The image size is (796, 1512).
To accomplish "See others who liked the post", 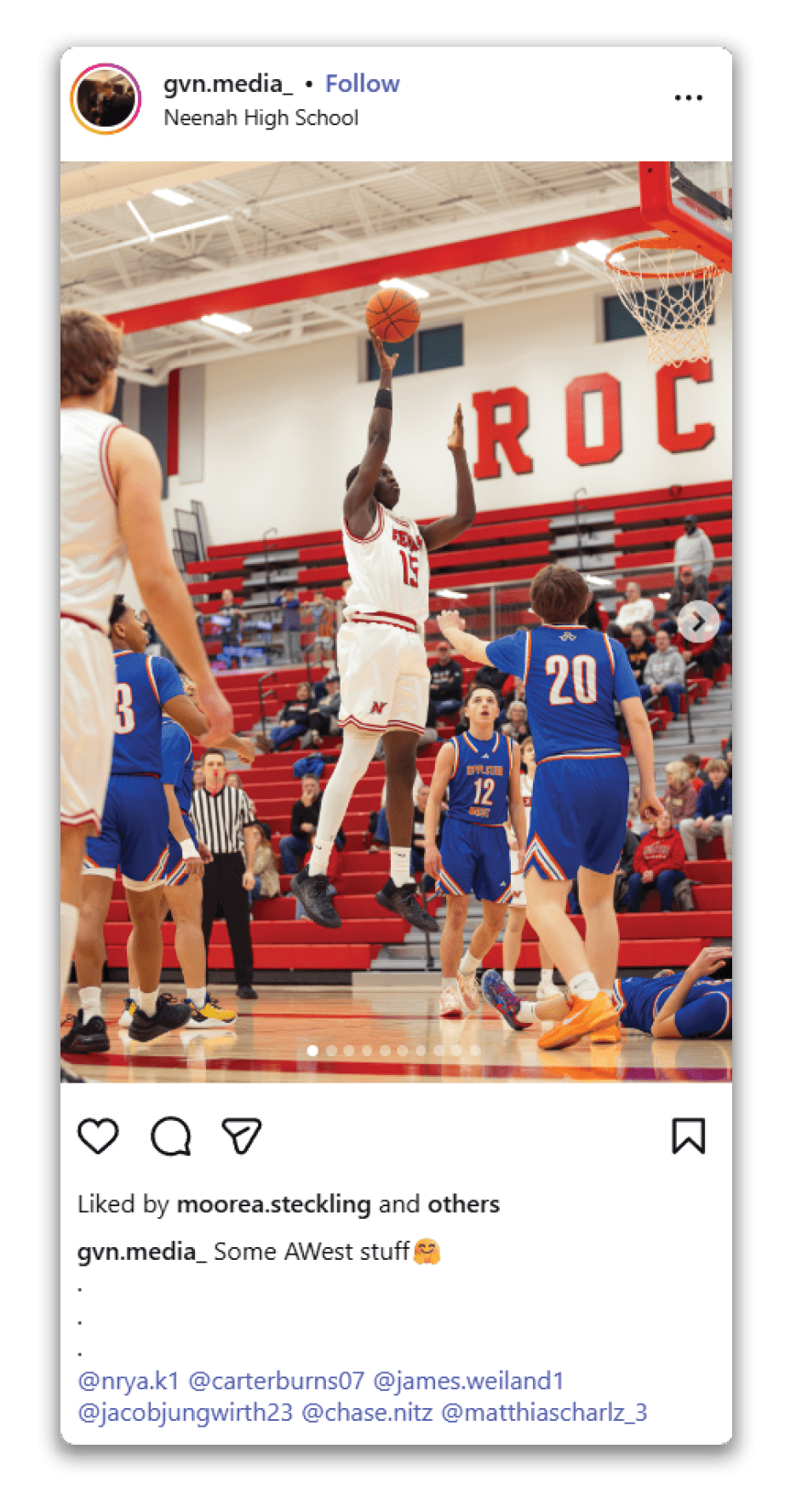I will click(463, 1204).
